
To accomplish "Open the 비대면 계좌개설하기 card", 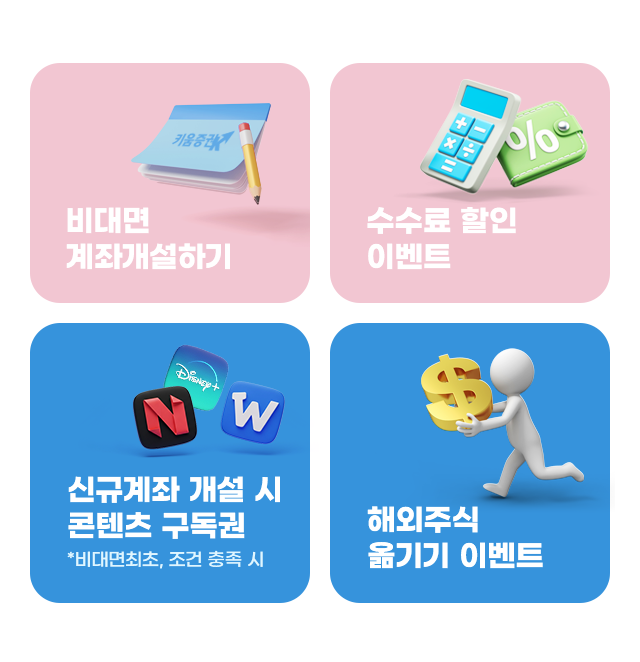I will pyautogui.click(x=170, y=183).
